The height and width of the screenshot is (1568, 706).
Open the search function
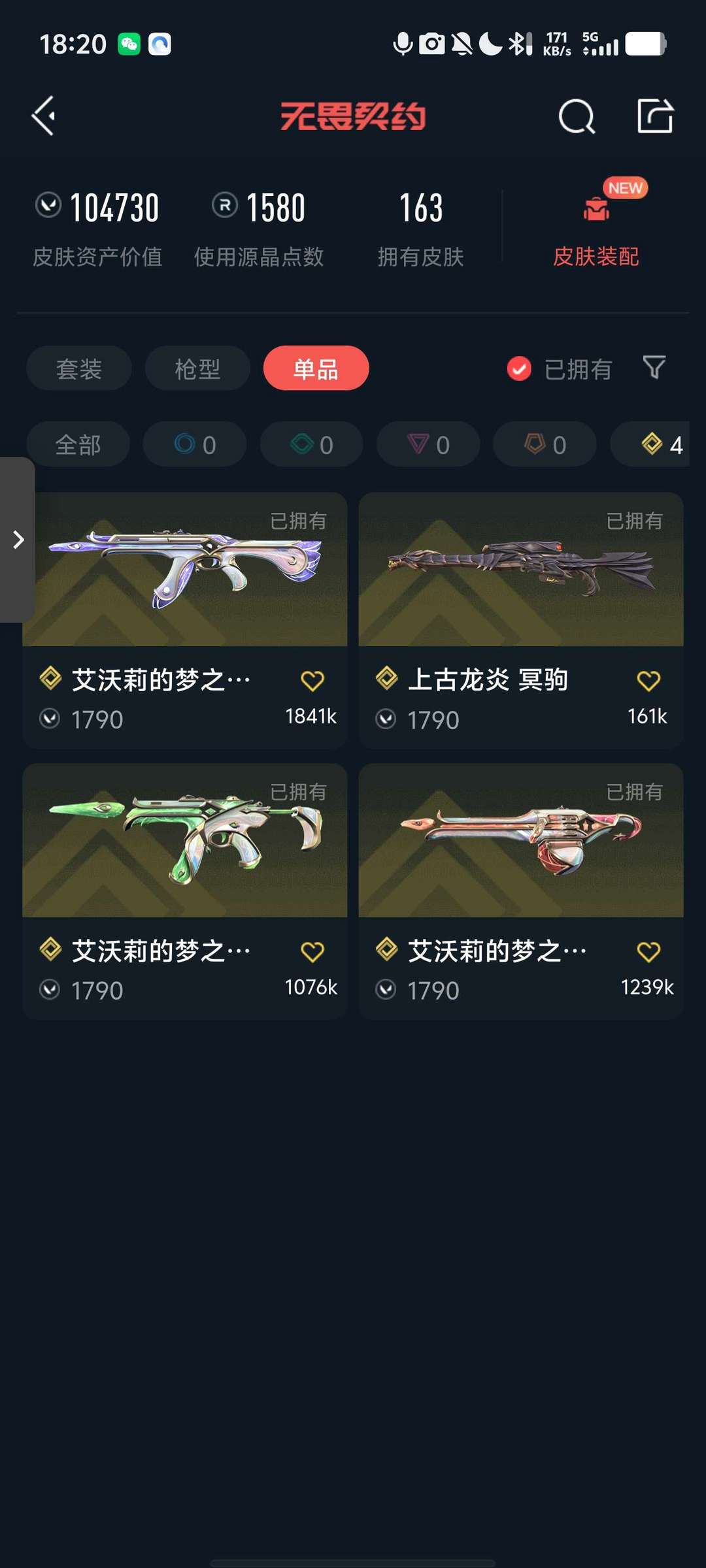pyautogui.click(x=576, y=116)
